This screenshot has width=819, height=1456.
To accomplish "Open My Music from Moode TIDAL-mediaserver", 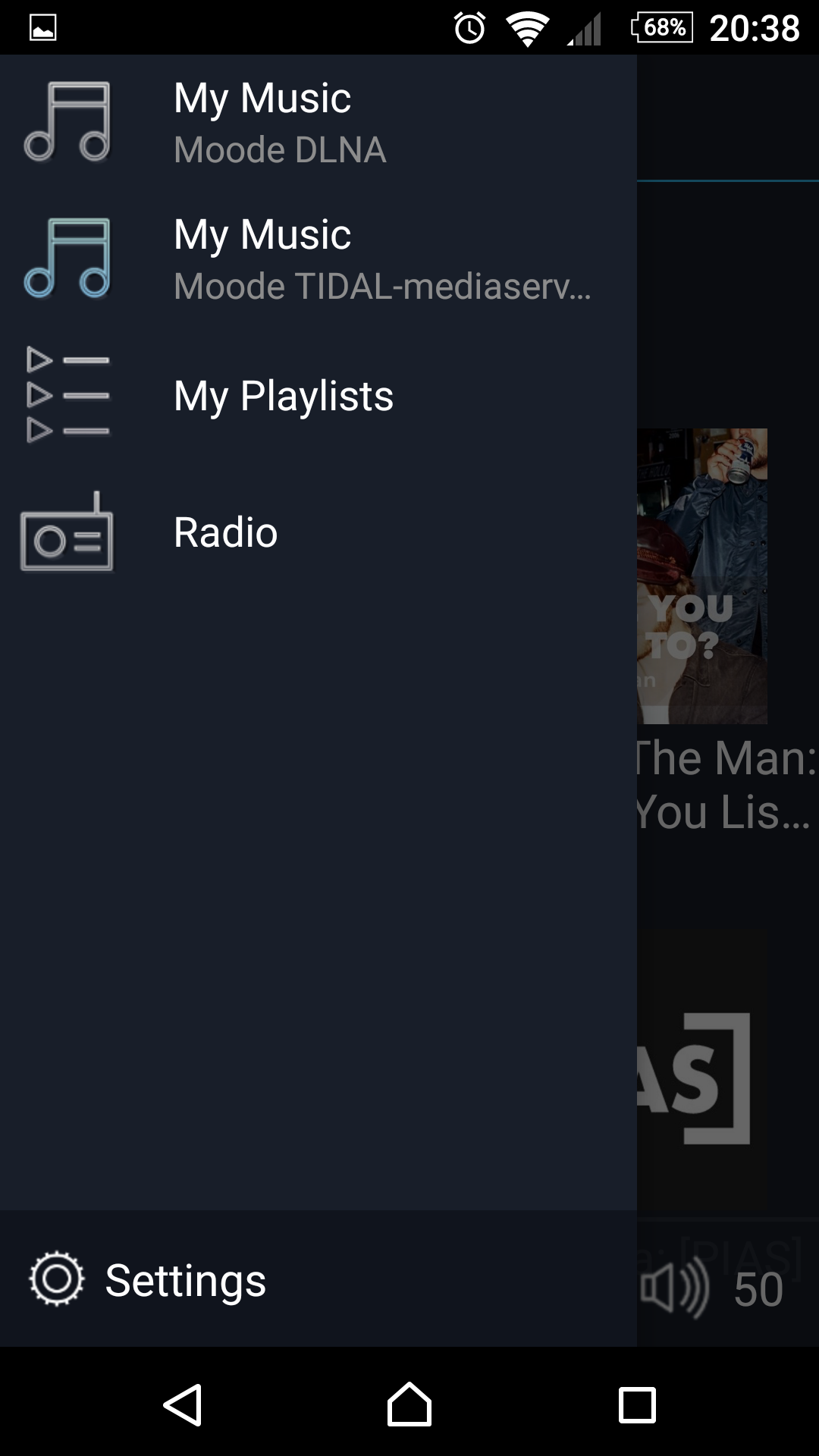I will pos(318,259).
